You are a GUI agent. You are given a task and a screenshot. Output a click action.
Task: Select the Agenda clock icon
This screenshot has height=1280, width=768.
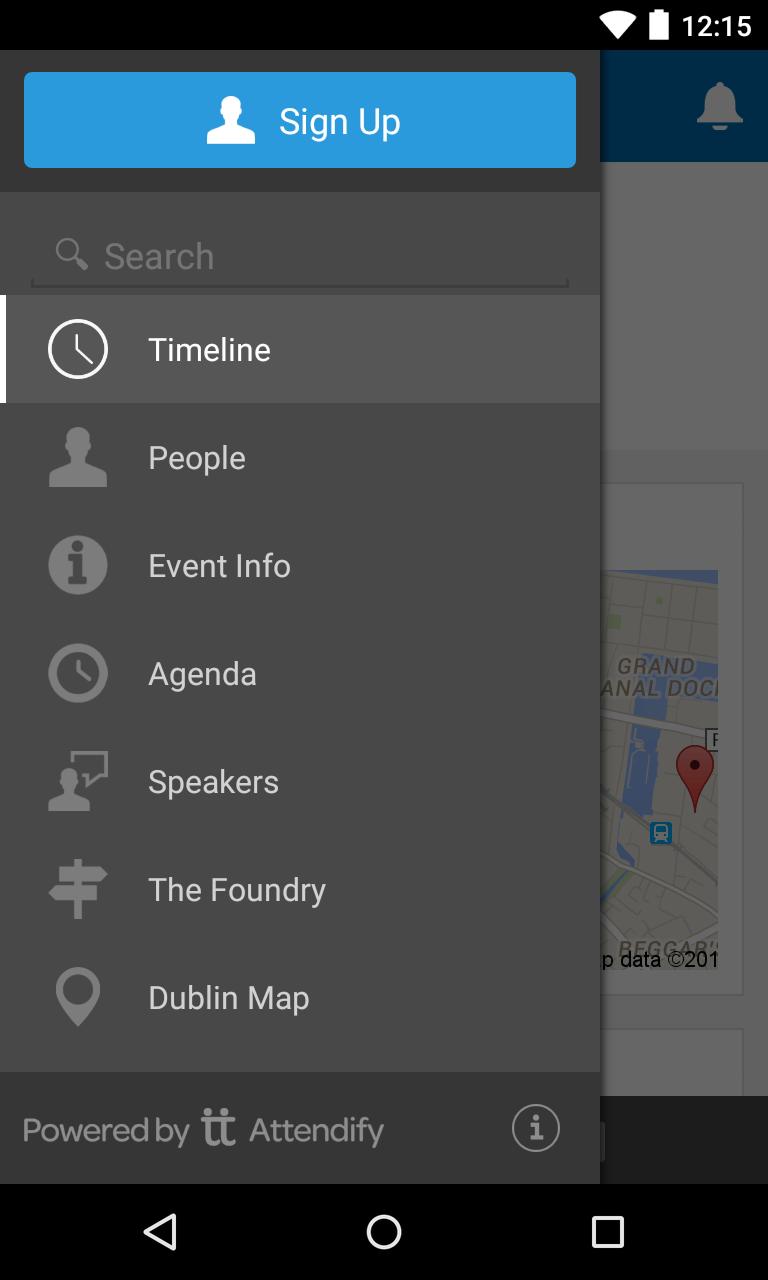pyautogui.click(x=77, y=673)
